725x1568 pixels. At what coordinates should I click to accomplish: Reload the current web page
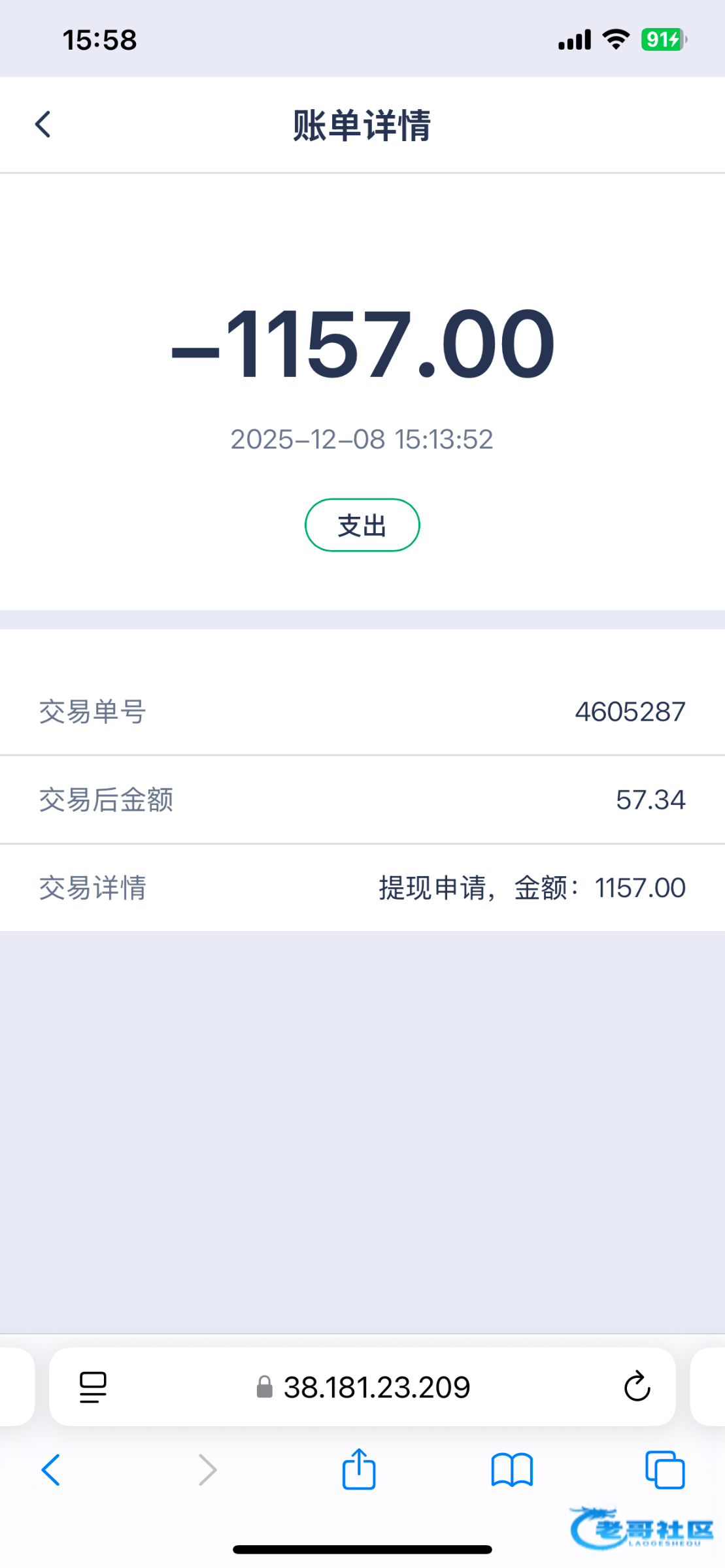(637, 1386)
